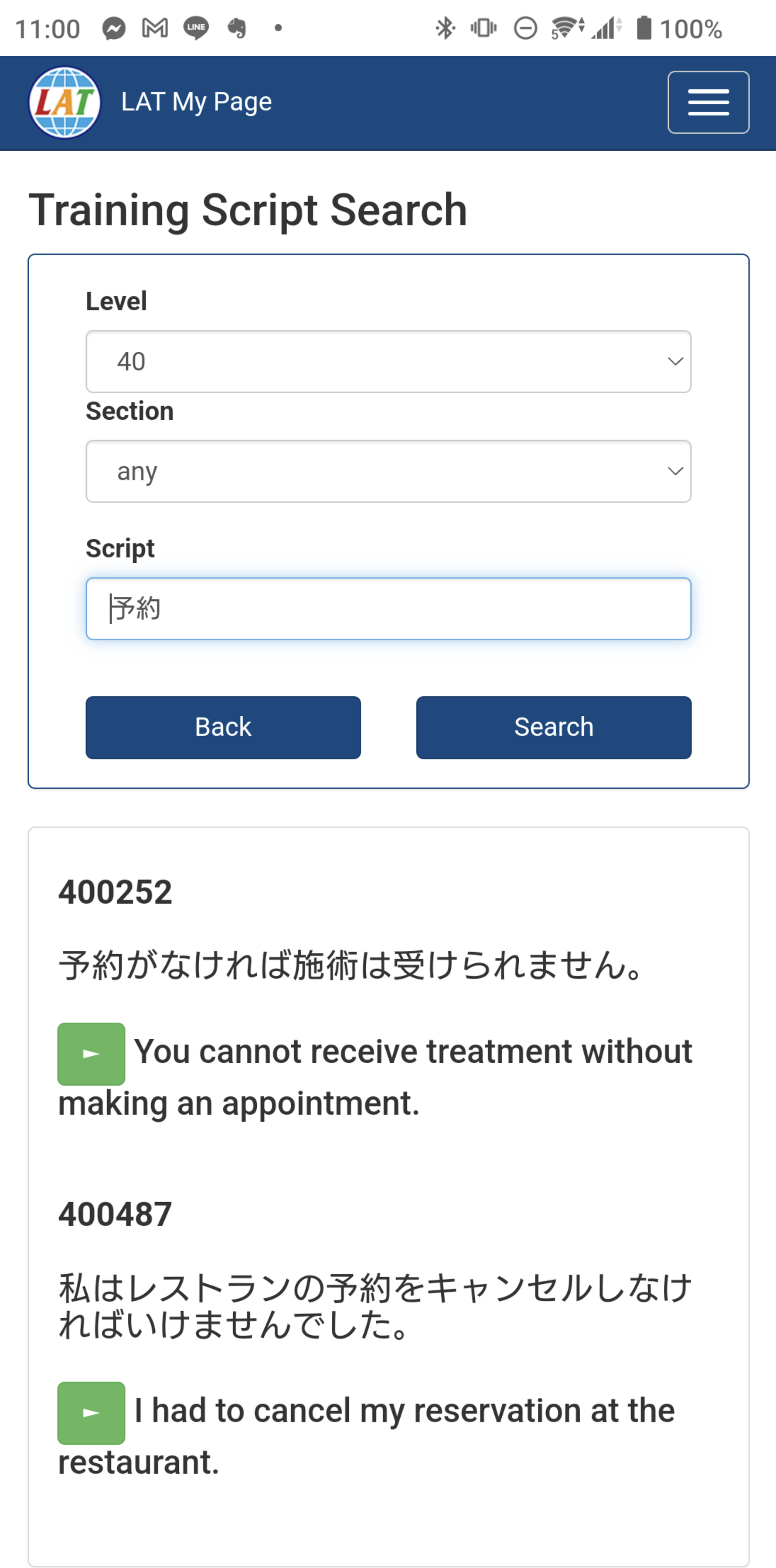Image resolution: width=776 pixels, height=1568 pixels.
Task: Play audio for script 400252
Action: tap(91, 1054)
